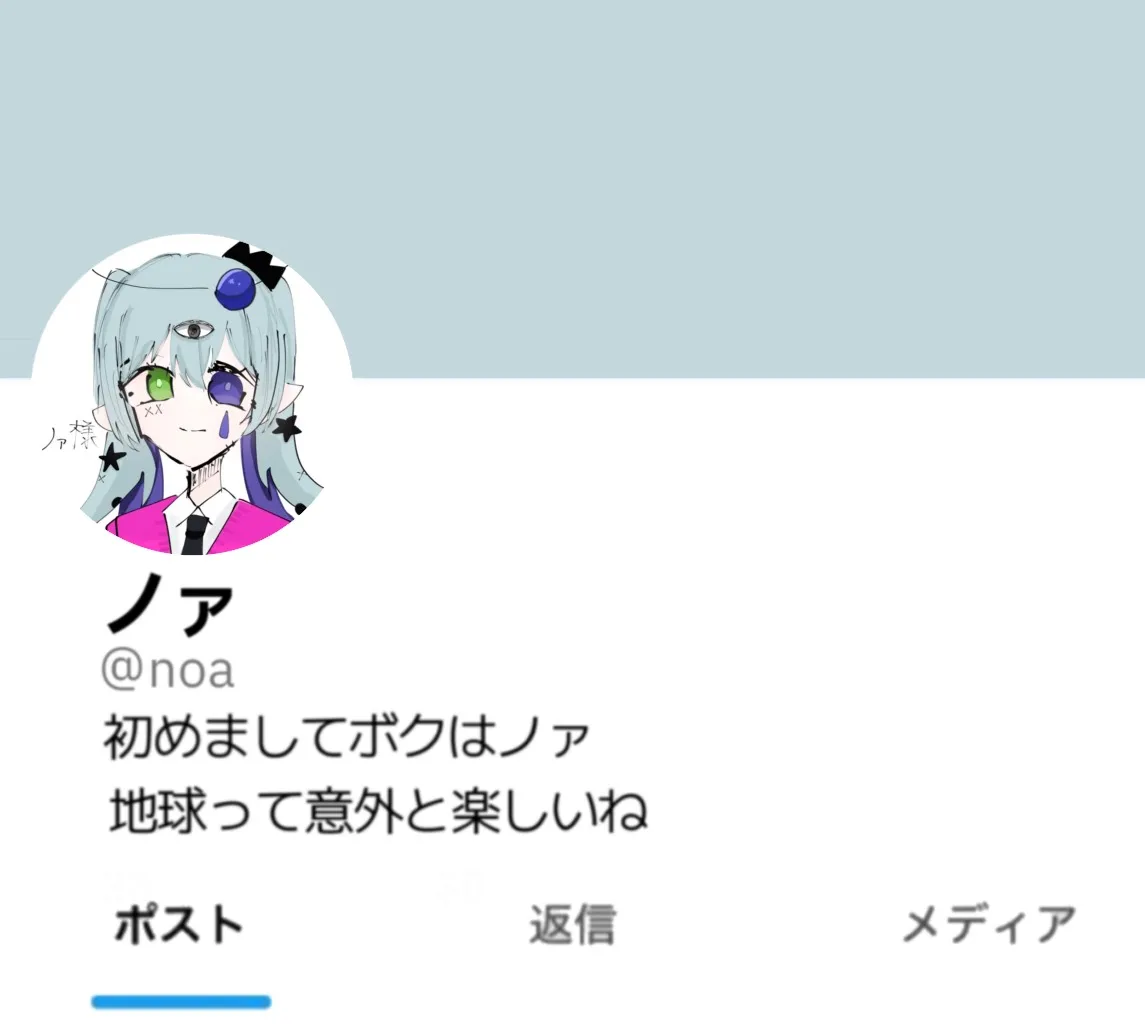Switch to the メディア tab
This screenshot has height=1028, width=1145.
pyautogui.click(x=988, y=924)
